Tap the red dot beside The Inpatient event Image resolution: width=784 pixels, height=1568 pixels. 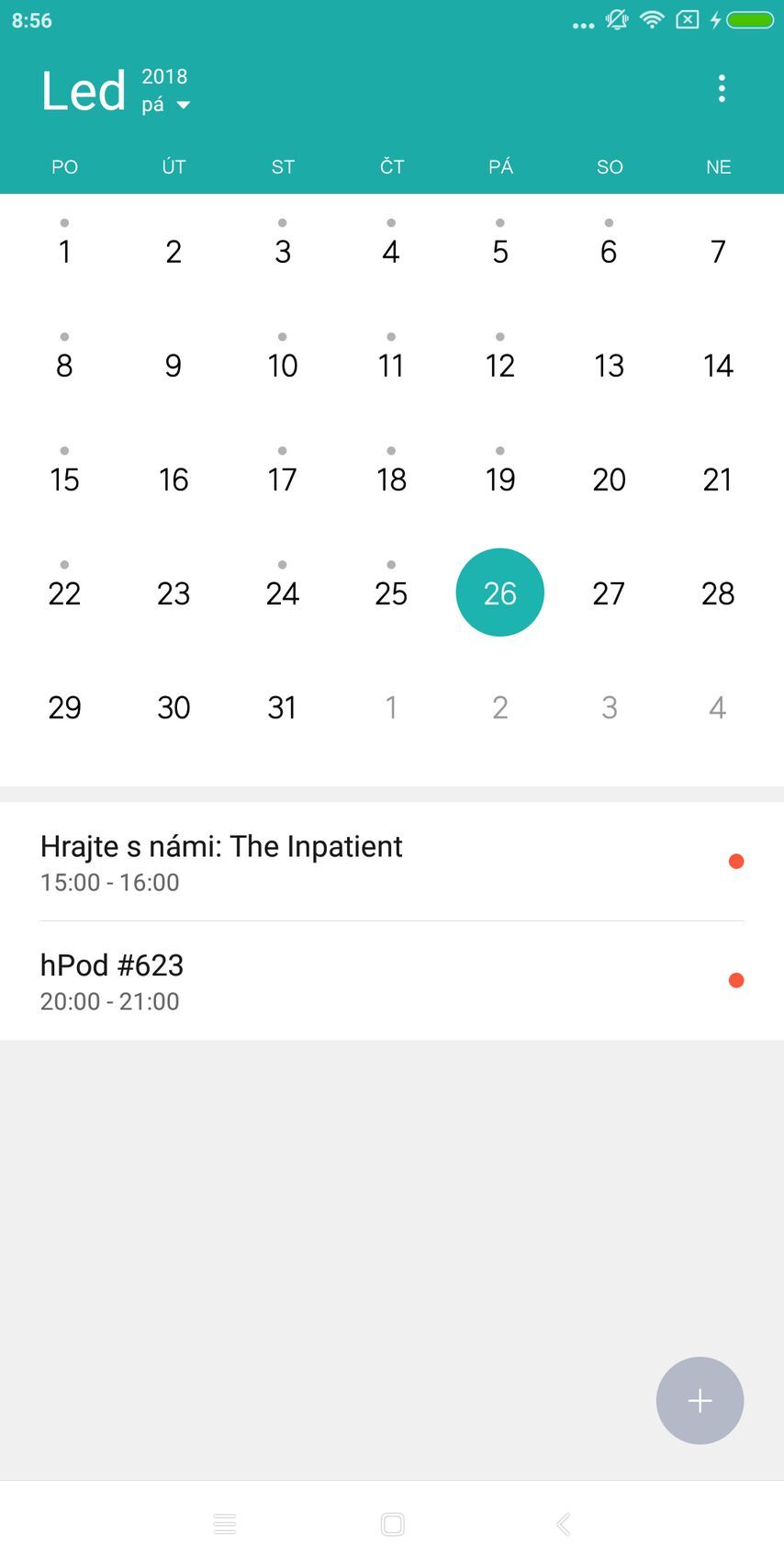point(736,862)
